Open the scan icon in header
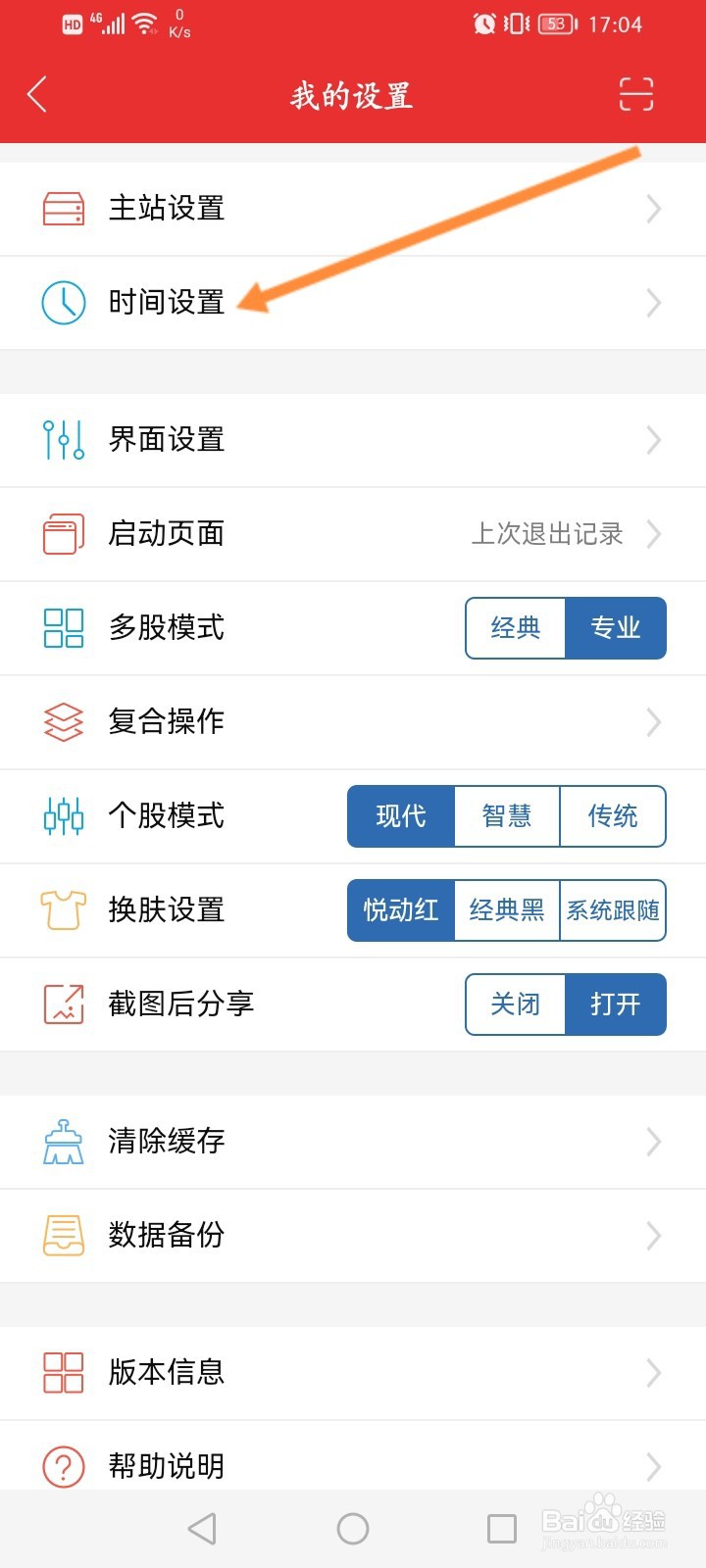Screen dimensions: 706x1568 click(x=635, y=95)
